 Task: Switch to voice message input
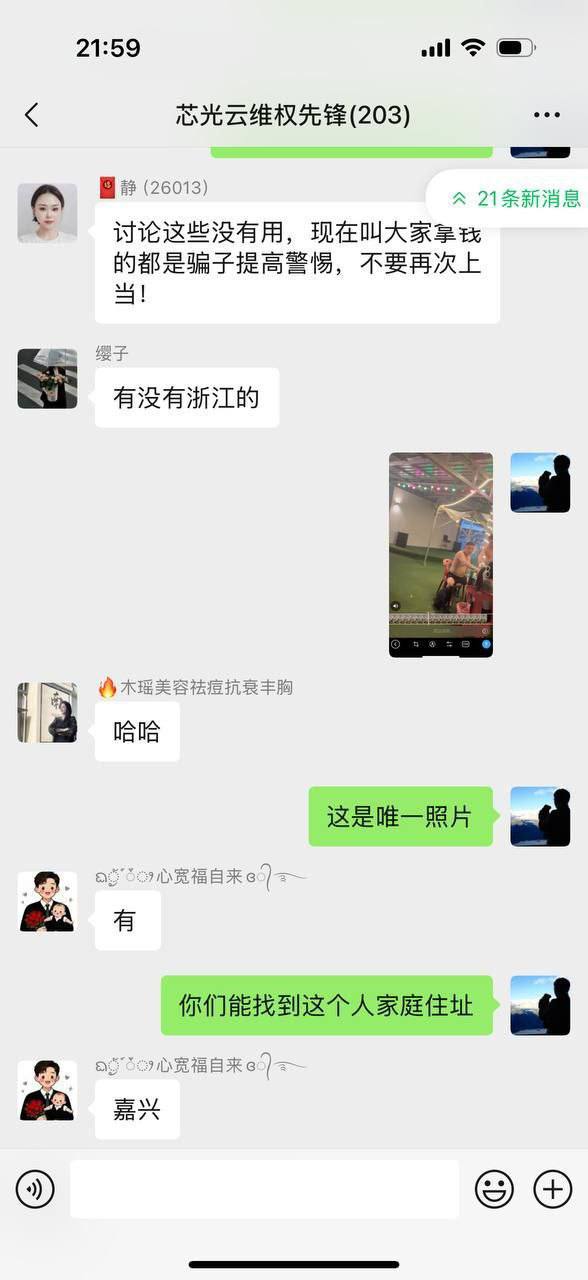35,1189
